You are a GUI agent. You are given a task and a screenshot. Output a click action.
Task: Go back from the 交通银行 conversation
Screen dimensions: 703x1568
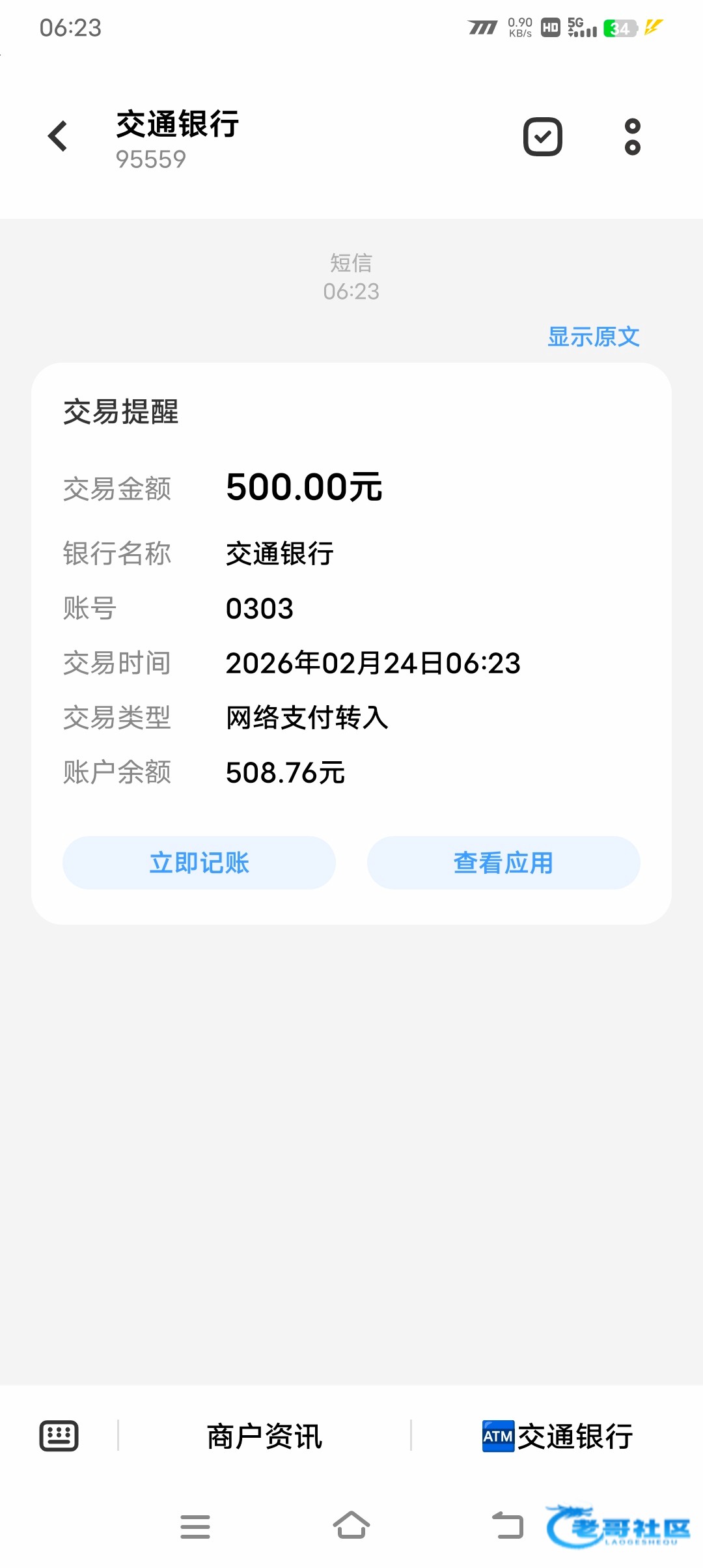(58, 137)
